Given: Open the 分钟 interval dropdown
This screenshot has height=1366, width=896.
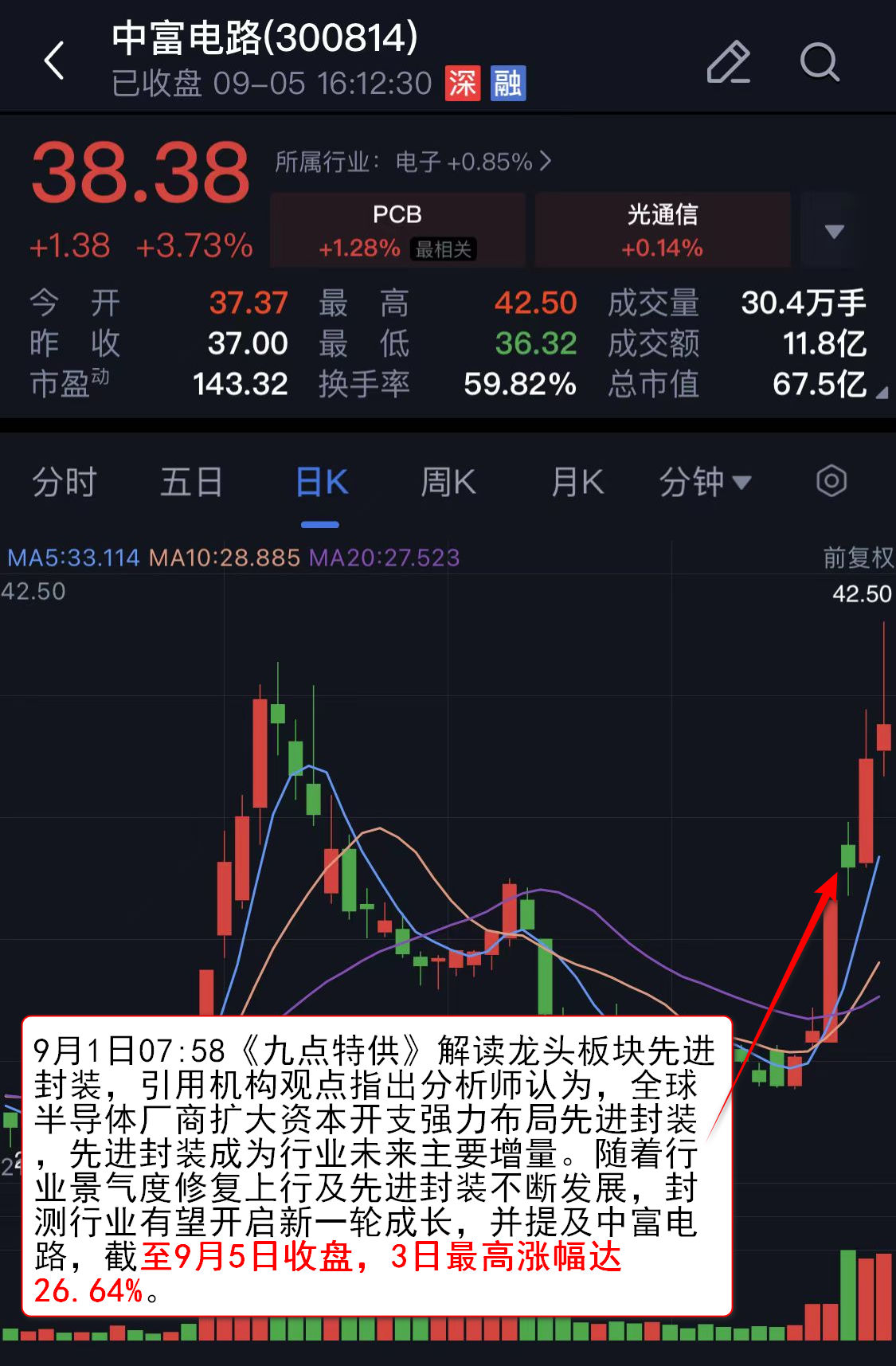Looking at the screenshot, I should click(705, 483).
